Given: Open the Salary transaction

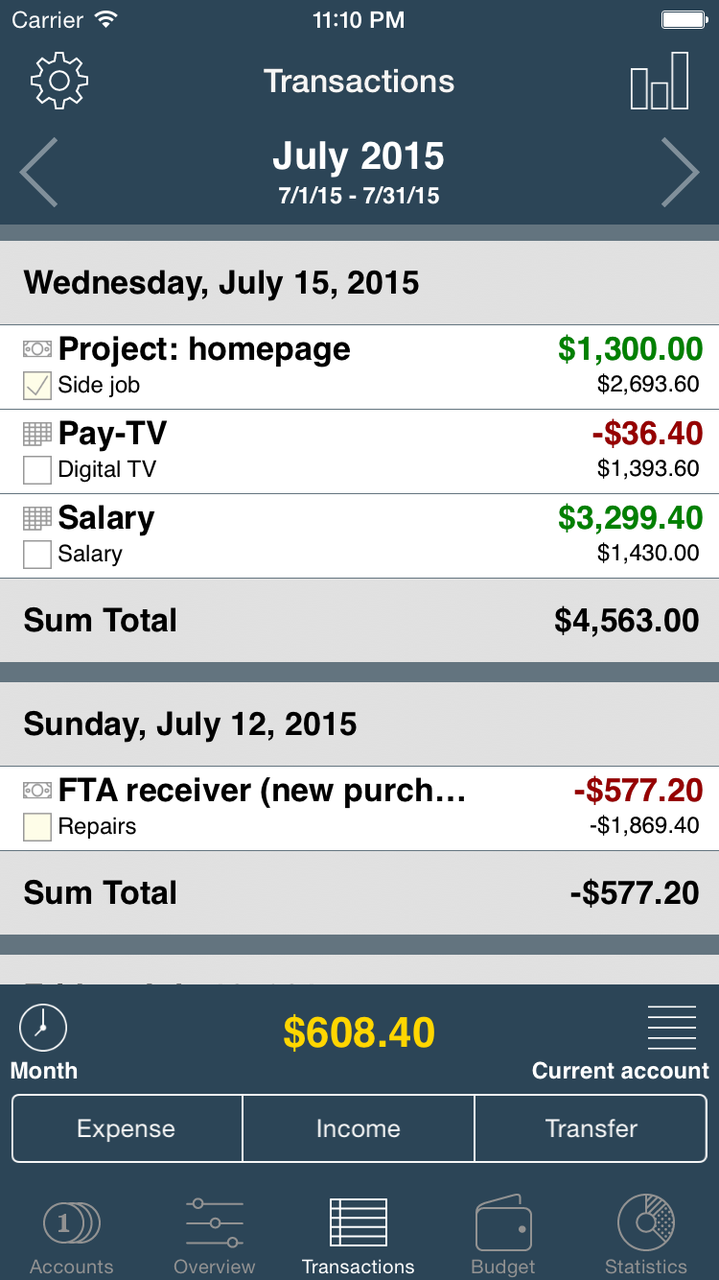Looking at the screenshot, I should pyautogui.click(x=359, y=535).
